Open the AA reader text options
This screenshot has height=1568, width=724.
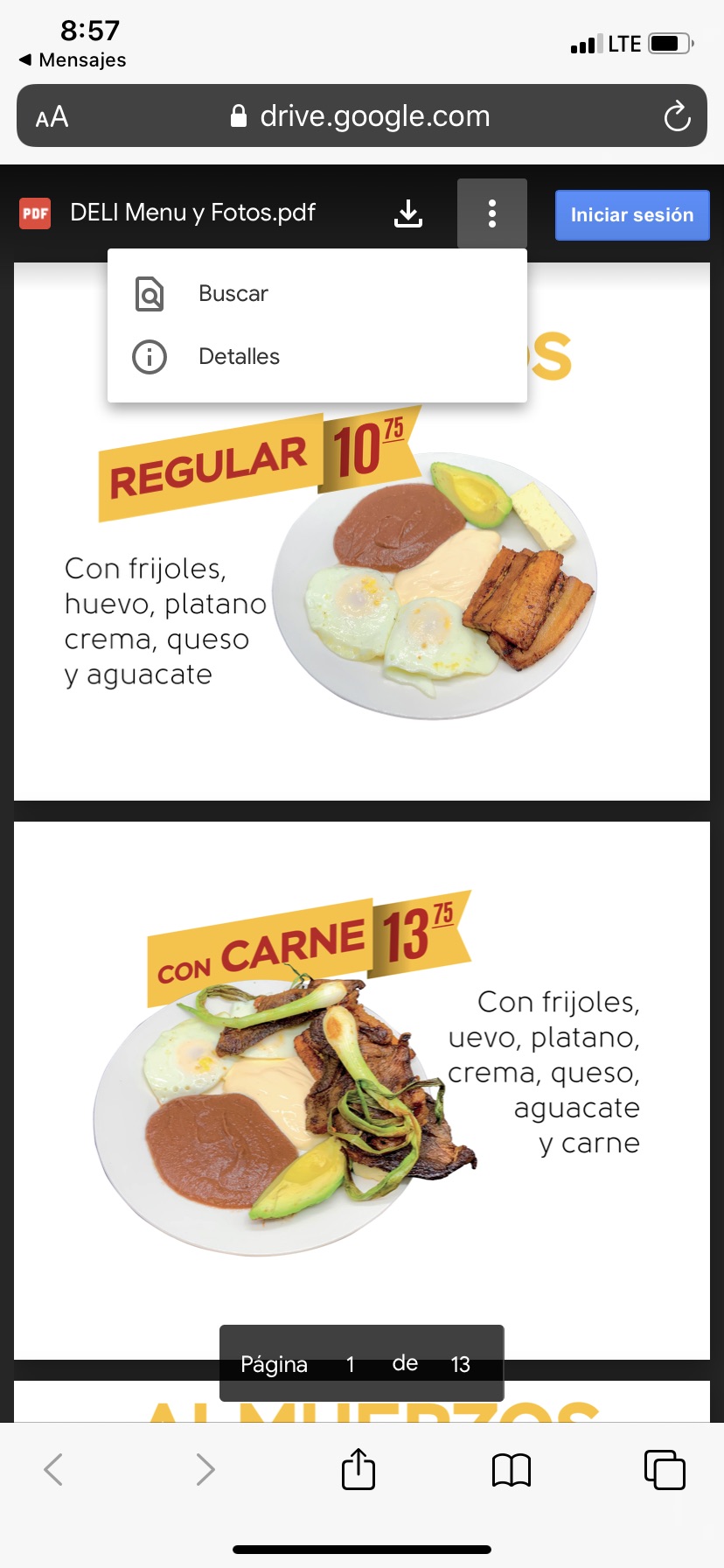pos(52,117)
